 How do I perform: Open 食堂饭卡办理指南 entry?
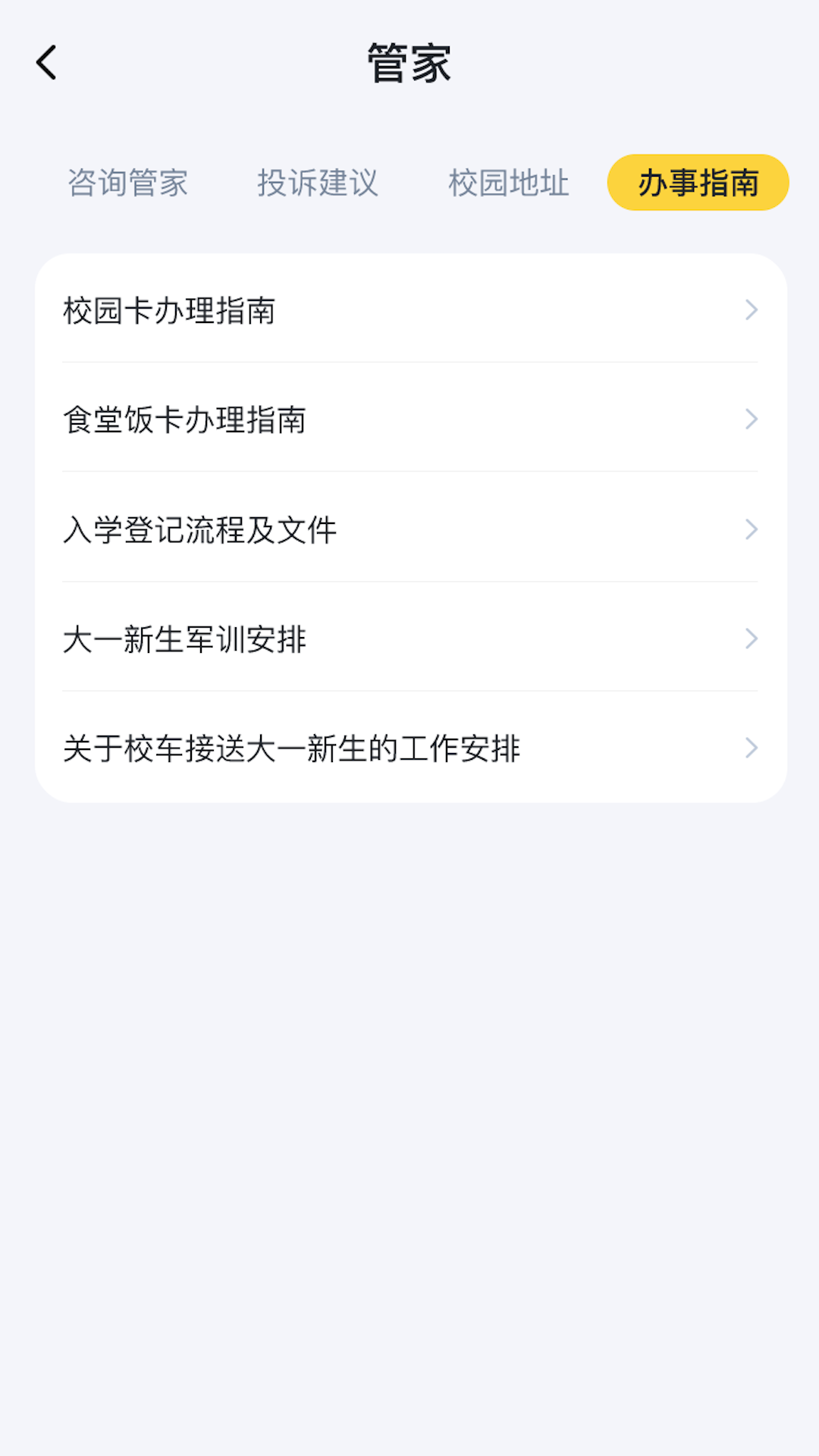[x=186, y=419]
